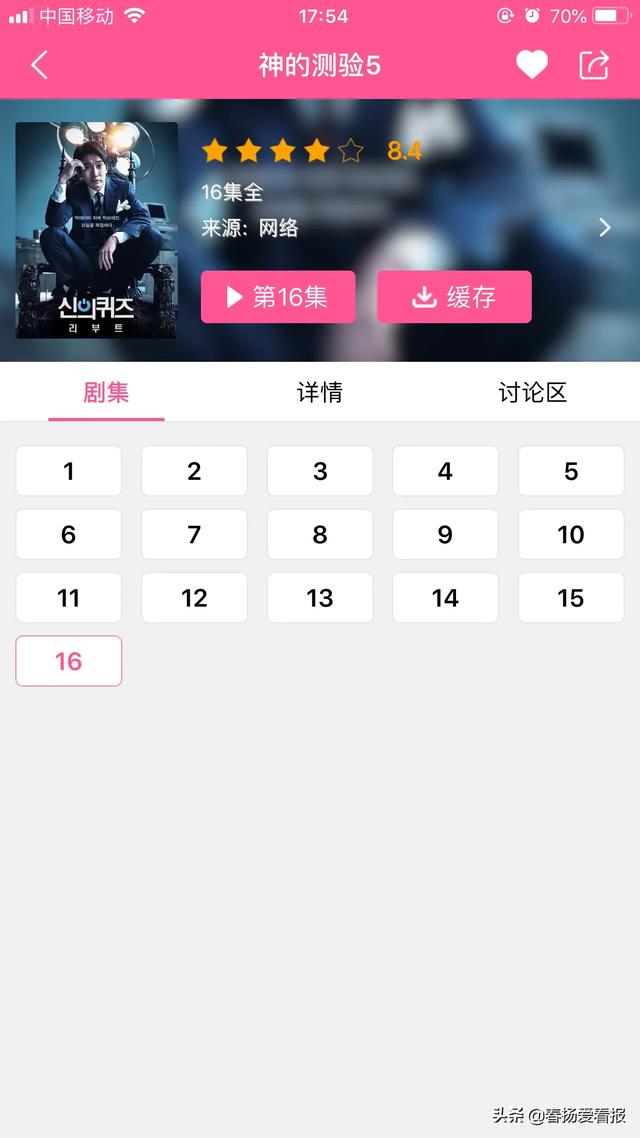640x1138 pixels.
Task: Select episode 1
Action: (x=69, y=471)
